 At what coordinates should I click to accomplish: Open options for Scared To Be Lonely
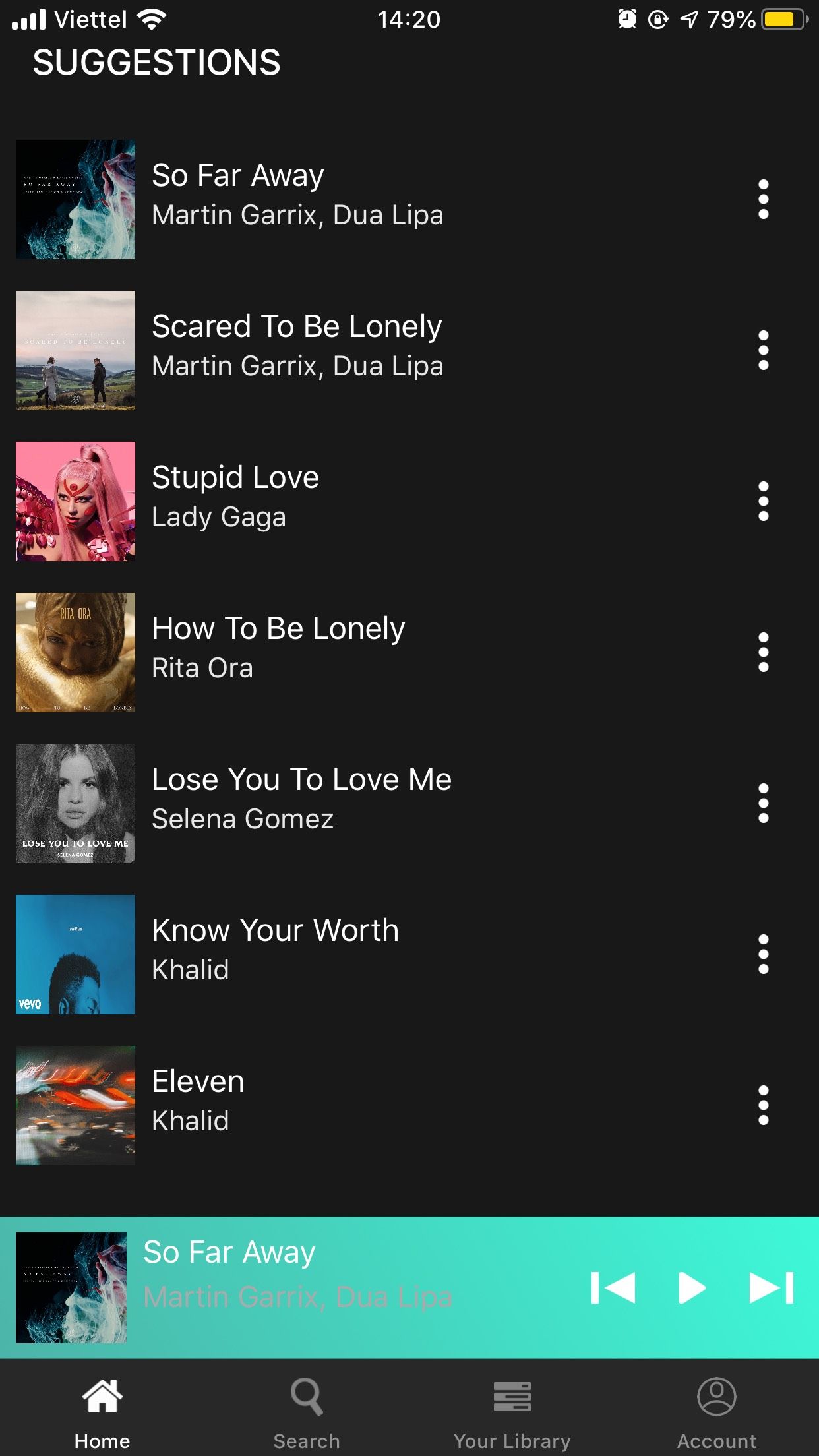pyautogui.click(x=763, y=350)
